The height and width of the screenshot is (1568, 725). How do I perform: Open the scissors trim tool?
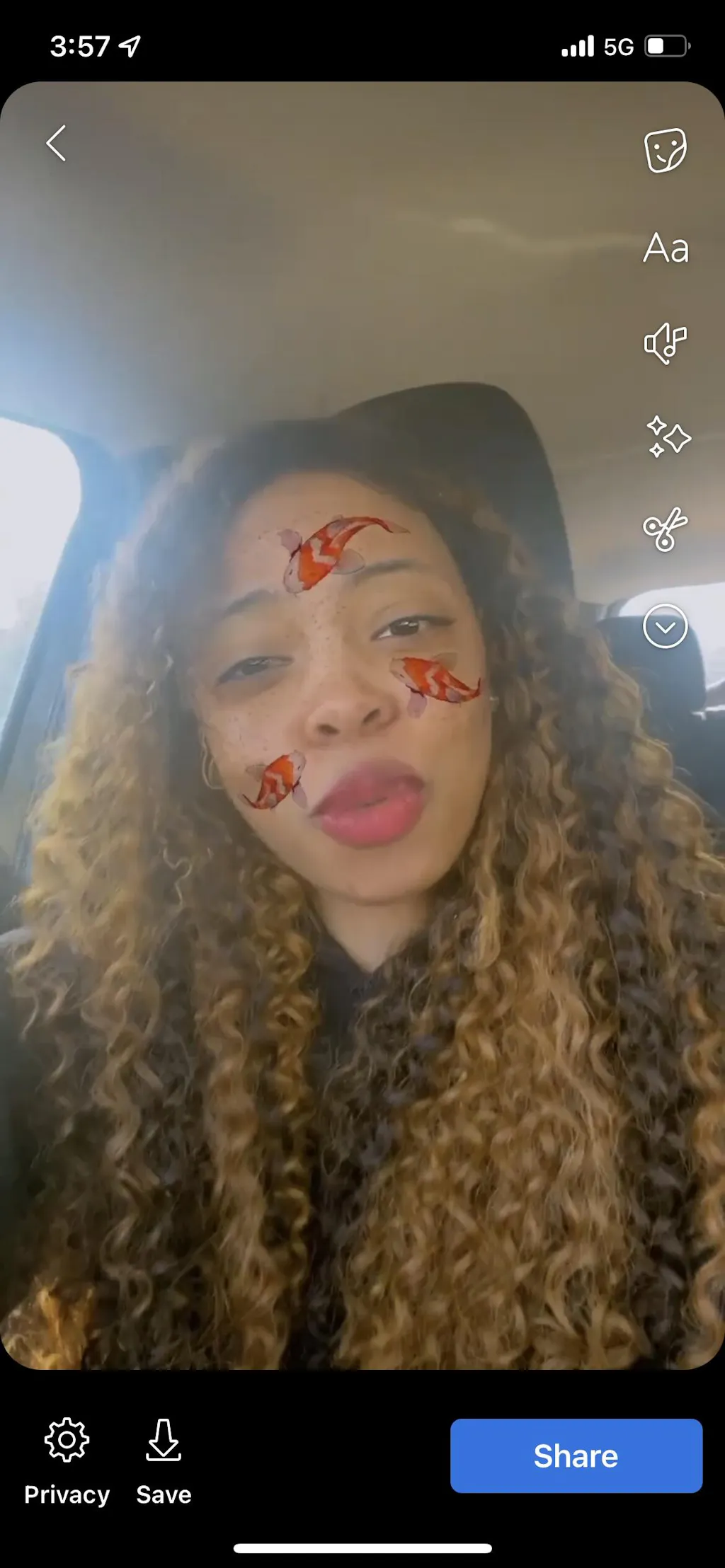665,529
